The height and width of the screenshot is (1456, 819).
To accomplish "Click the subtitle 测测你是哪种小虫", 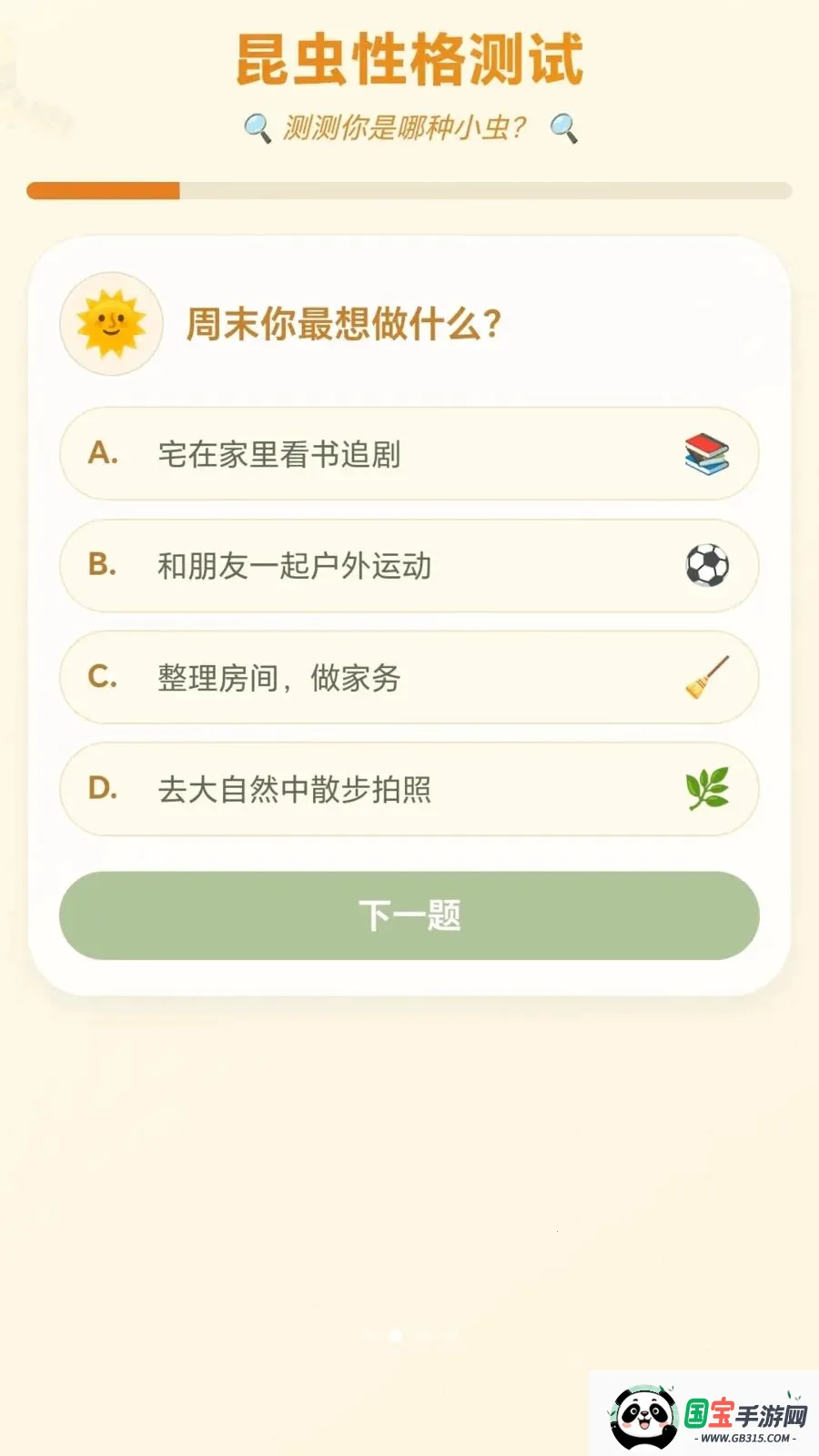I will pos(409,127).
